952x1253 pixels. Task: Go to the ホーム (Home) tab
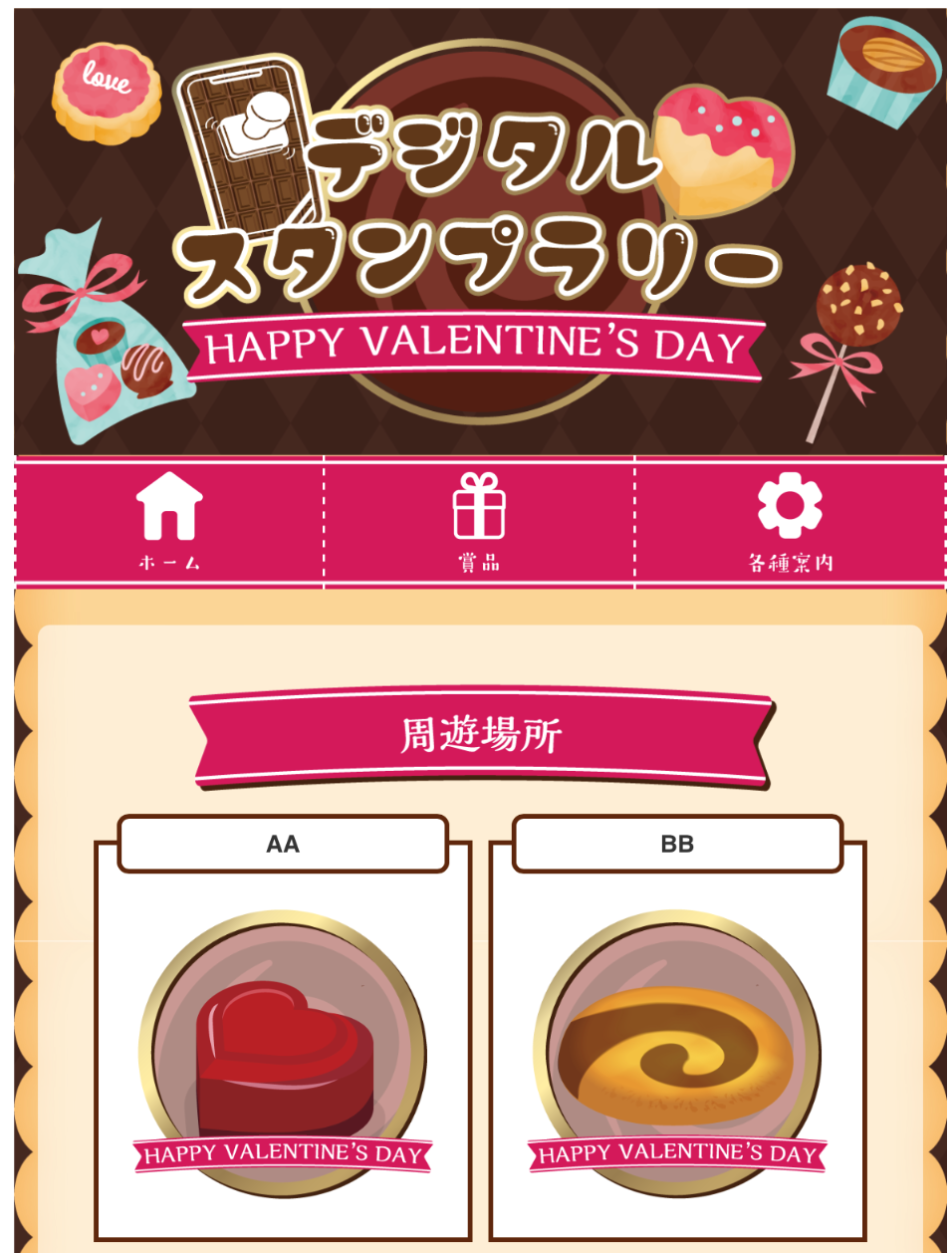coord(169,521)
